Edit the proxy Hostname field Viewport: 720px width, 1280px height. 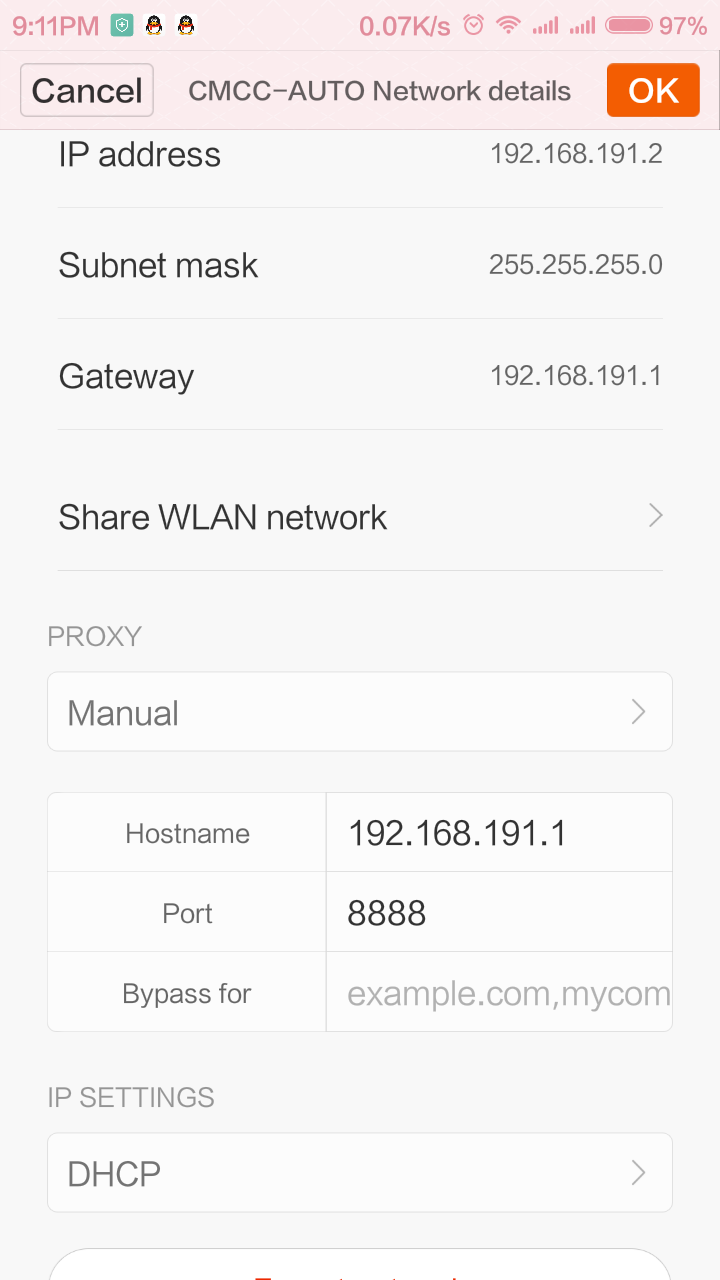[498, 833]
